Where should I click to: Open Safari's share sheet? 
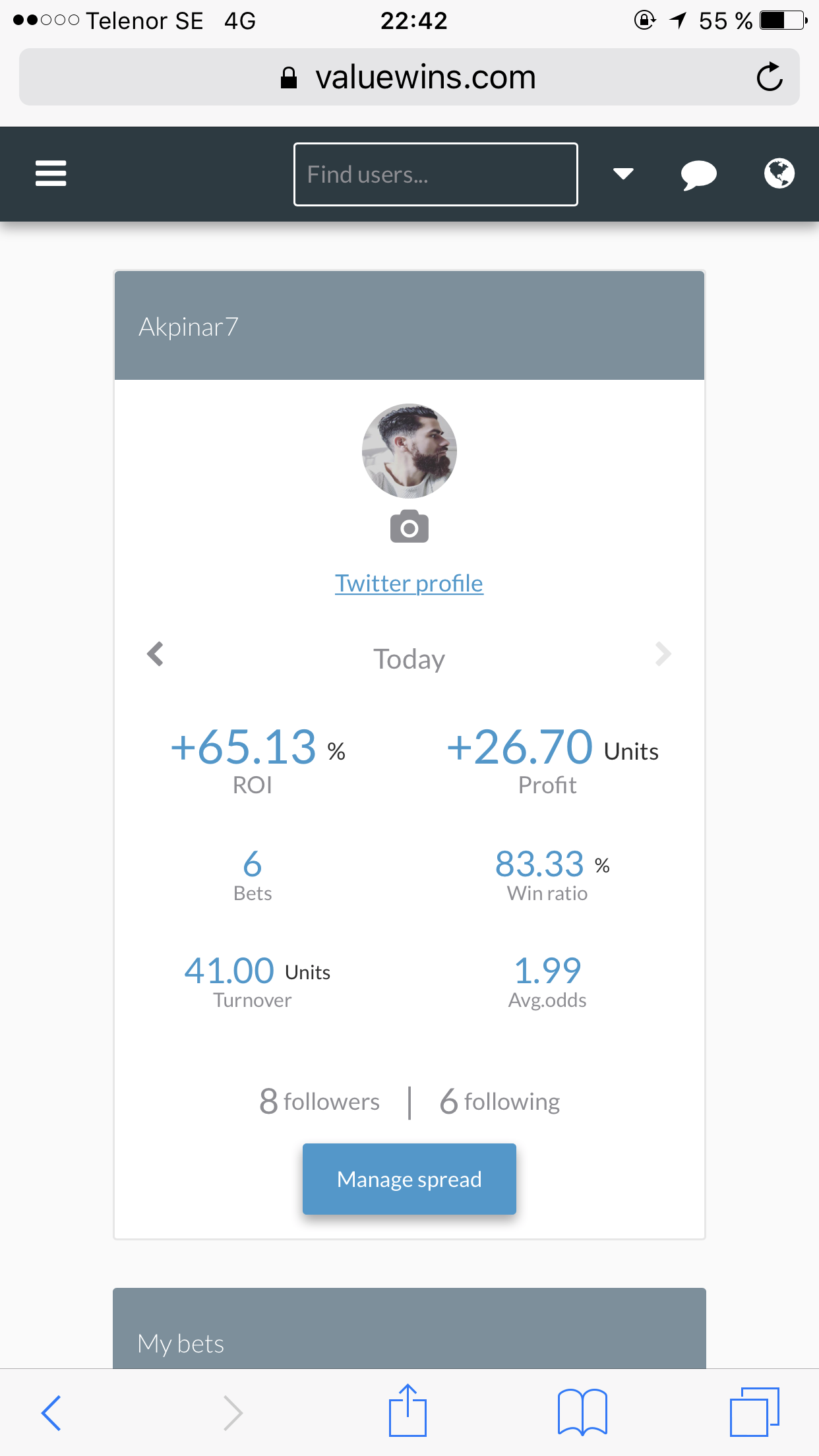(408, 1410)
